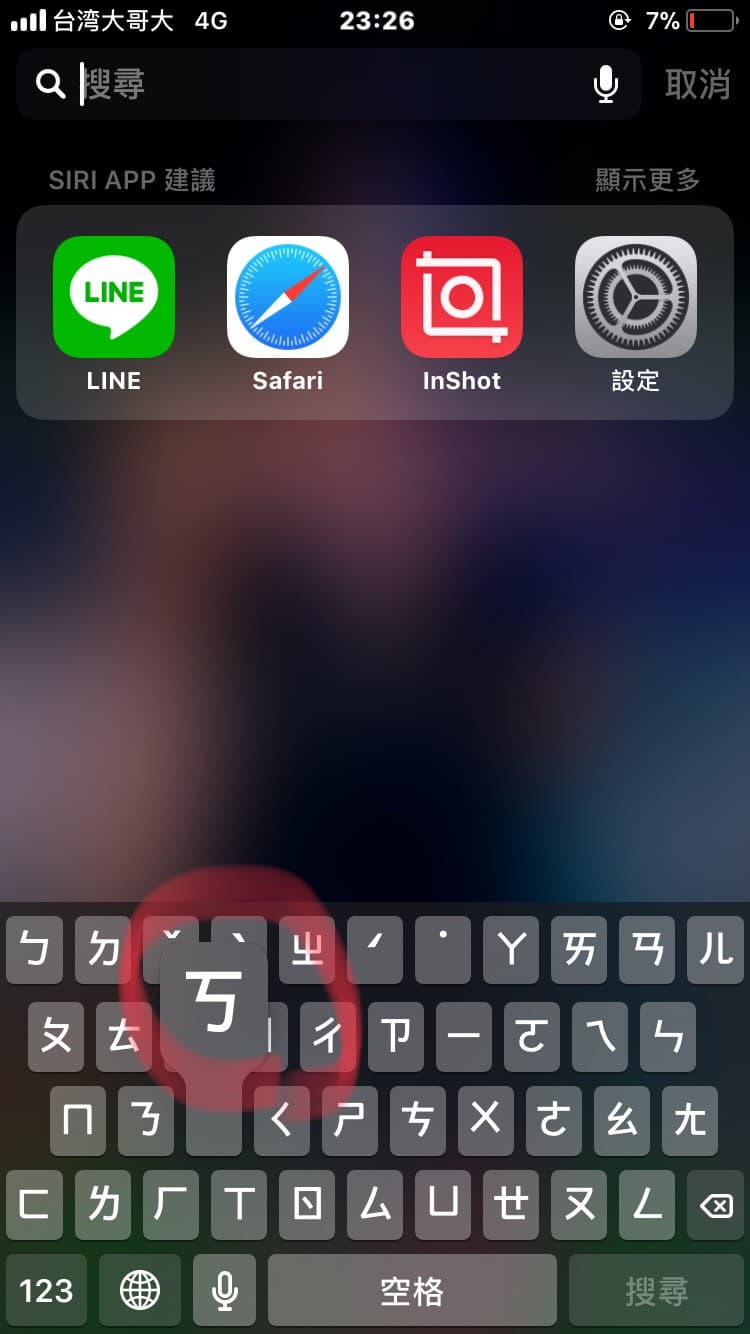Type the ㄤ key
The width and height of the screenshot is (750, 1334).
click(690, 1120)
